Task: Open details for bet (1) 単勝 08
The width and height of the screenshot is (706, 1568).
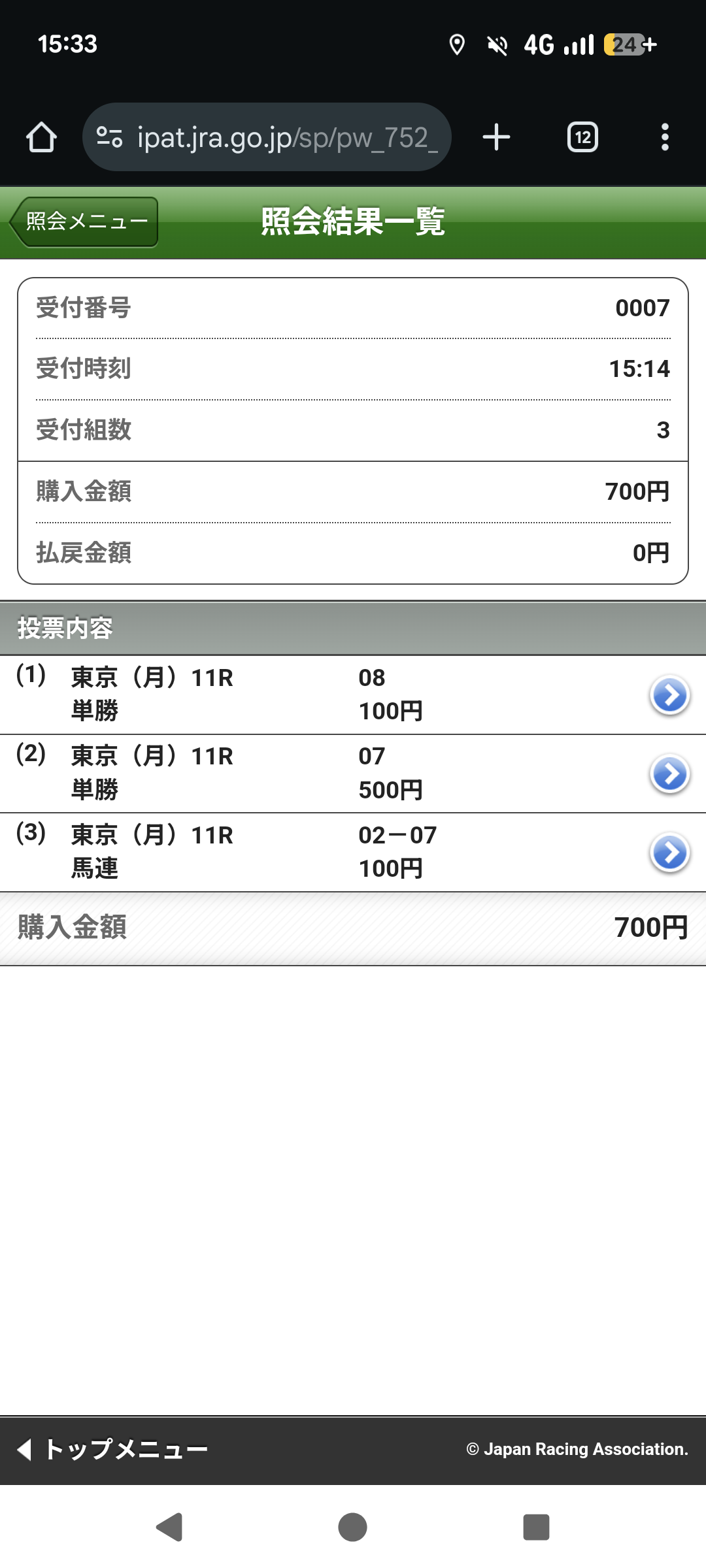Action: [669, 695]
